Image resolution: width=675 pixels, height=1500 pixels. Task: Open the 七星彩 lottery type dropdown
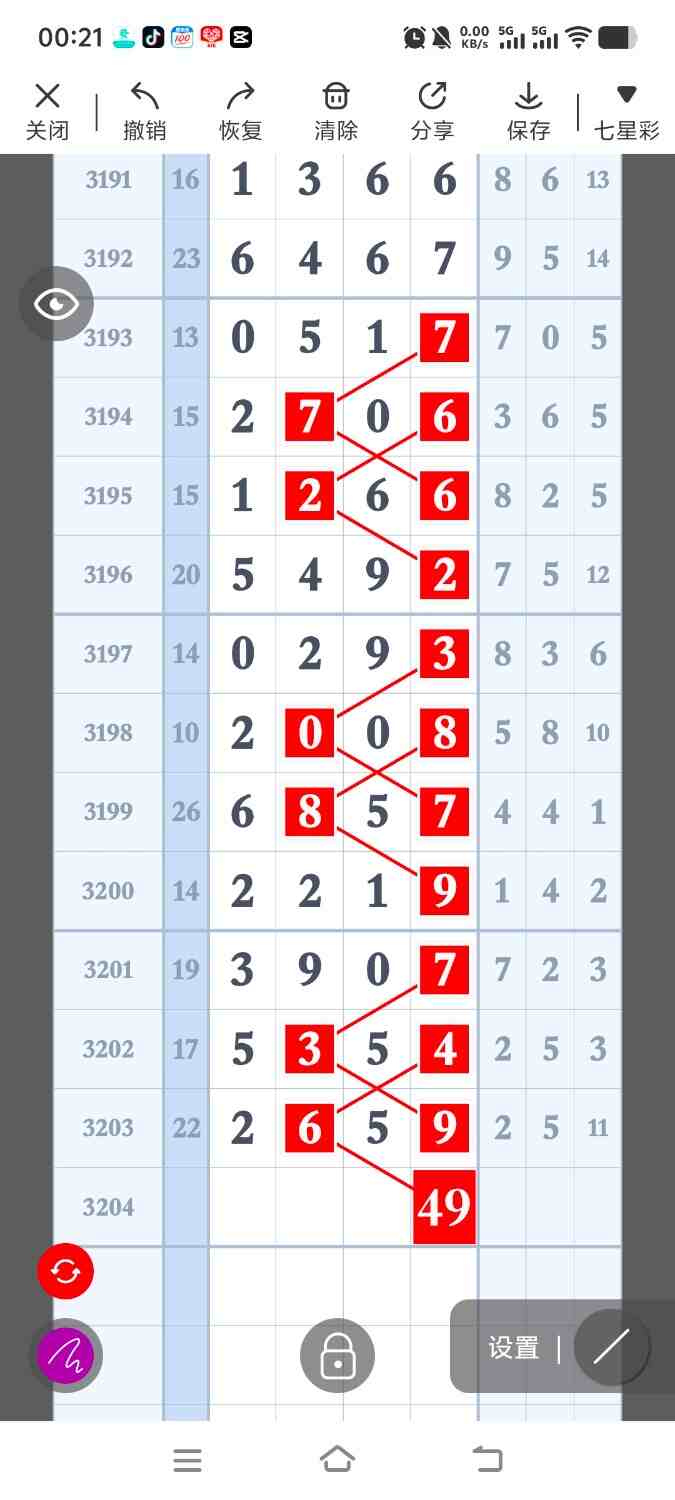(x=626, y=112)
